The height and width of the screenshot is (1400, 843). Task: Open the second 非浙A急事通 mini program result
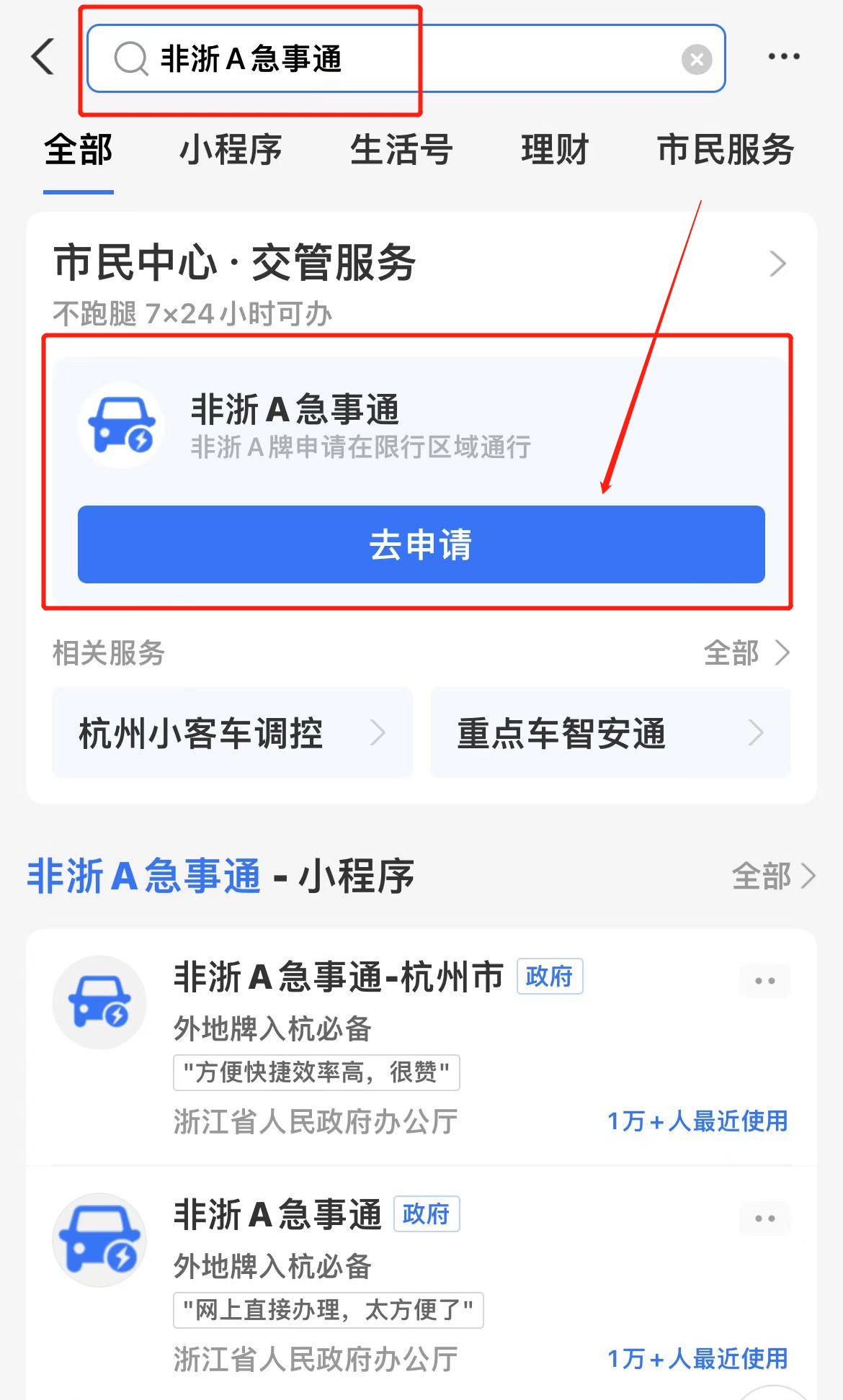(x=421, y=1283)
